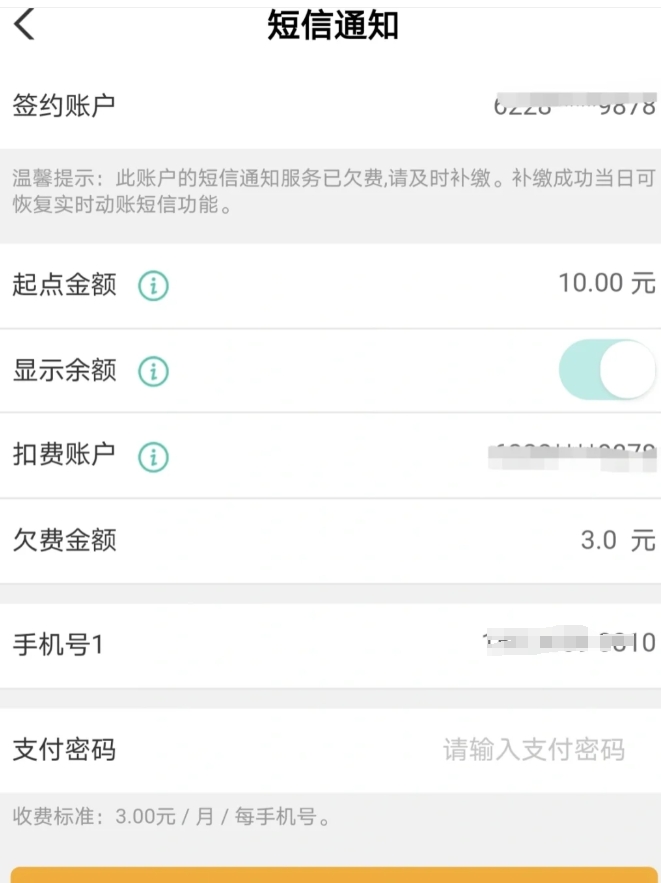Open info icon next to 起点金额
This screenshot has width=661, height=883.
(153, 285)
